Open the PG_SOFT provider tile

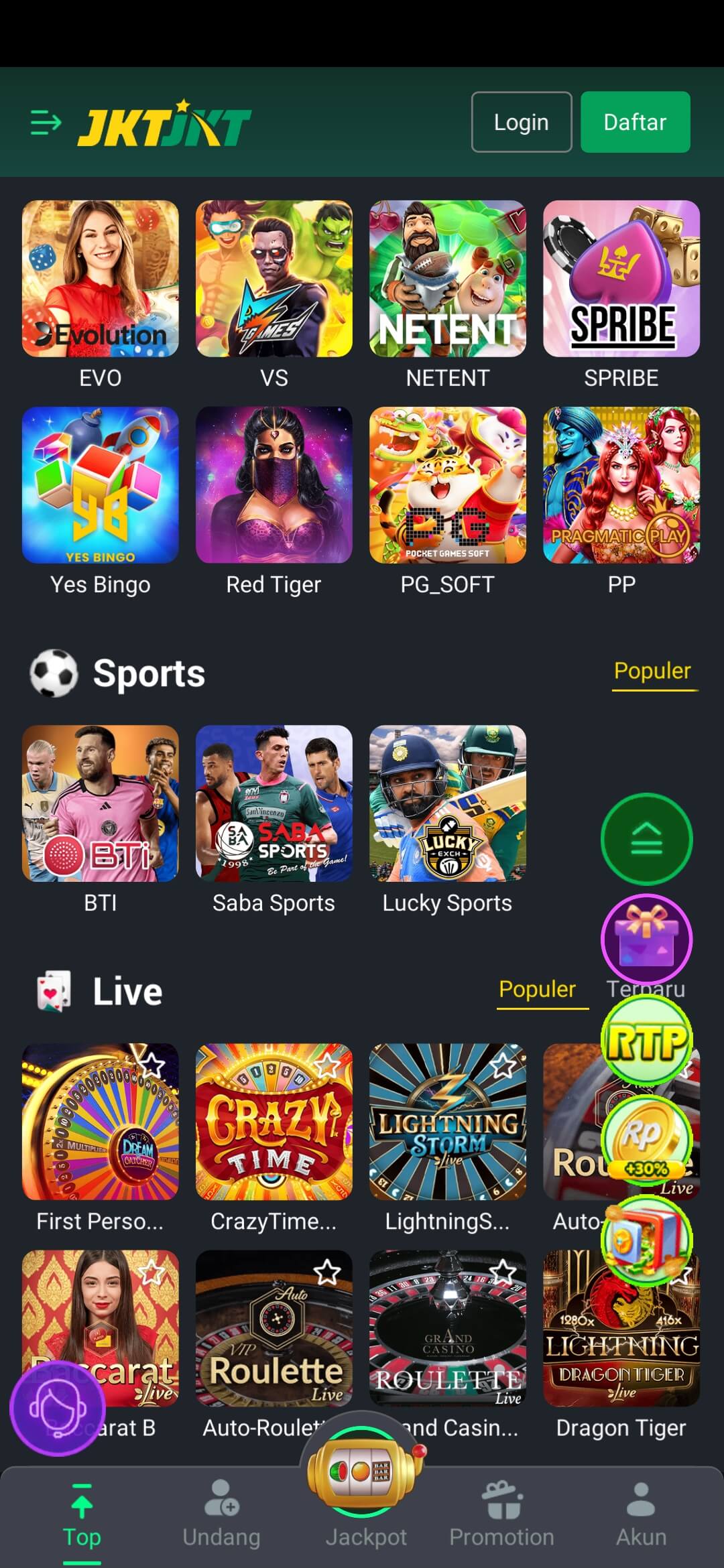(447, 485)
